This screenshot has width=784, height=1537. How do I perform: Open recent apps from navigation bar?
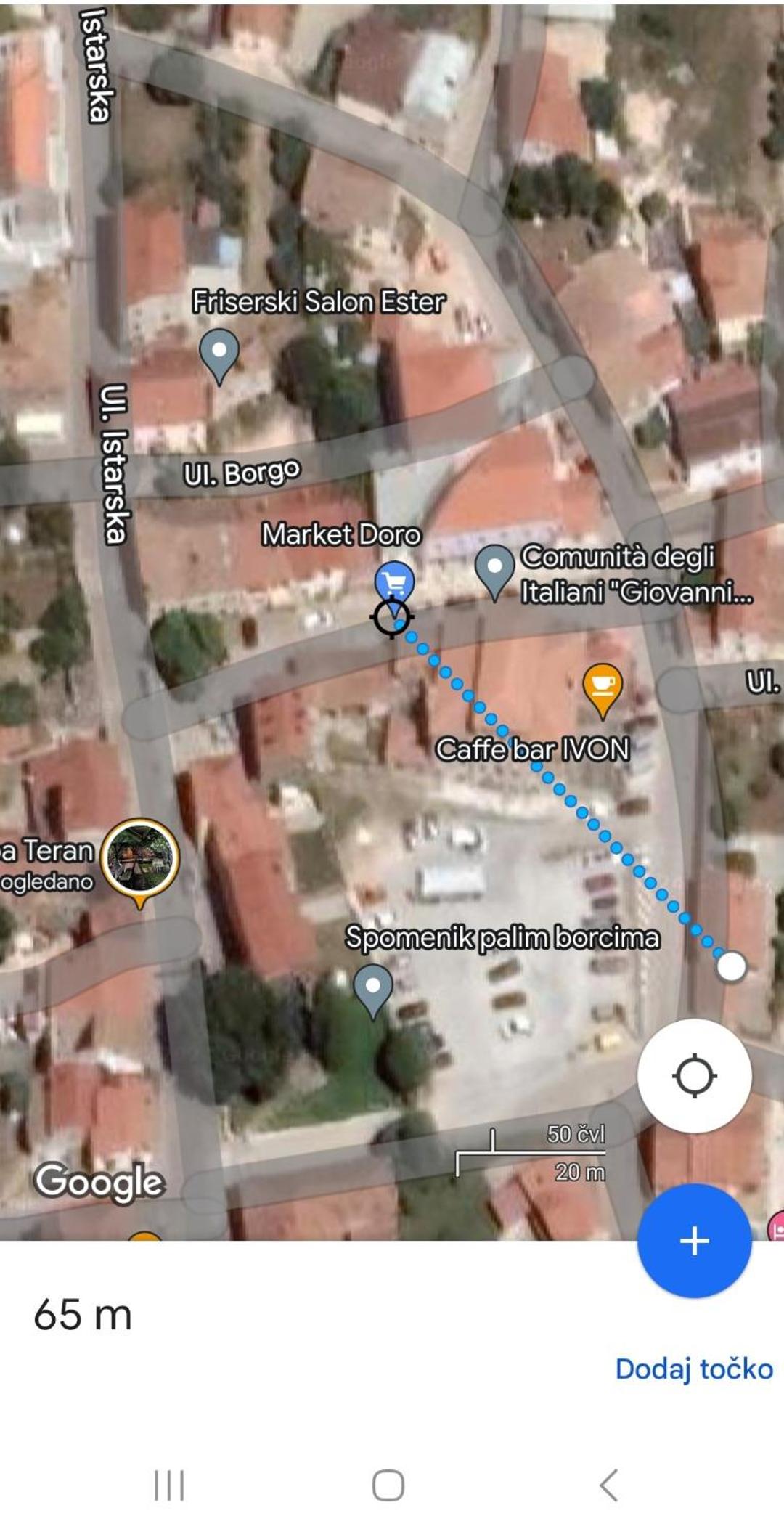[169, 1485]
